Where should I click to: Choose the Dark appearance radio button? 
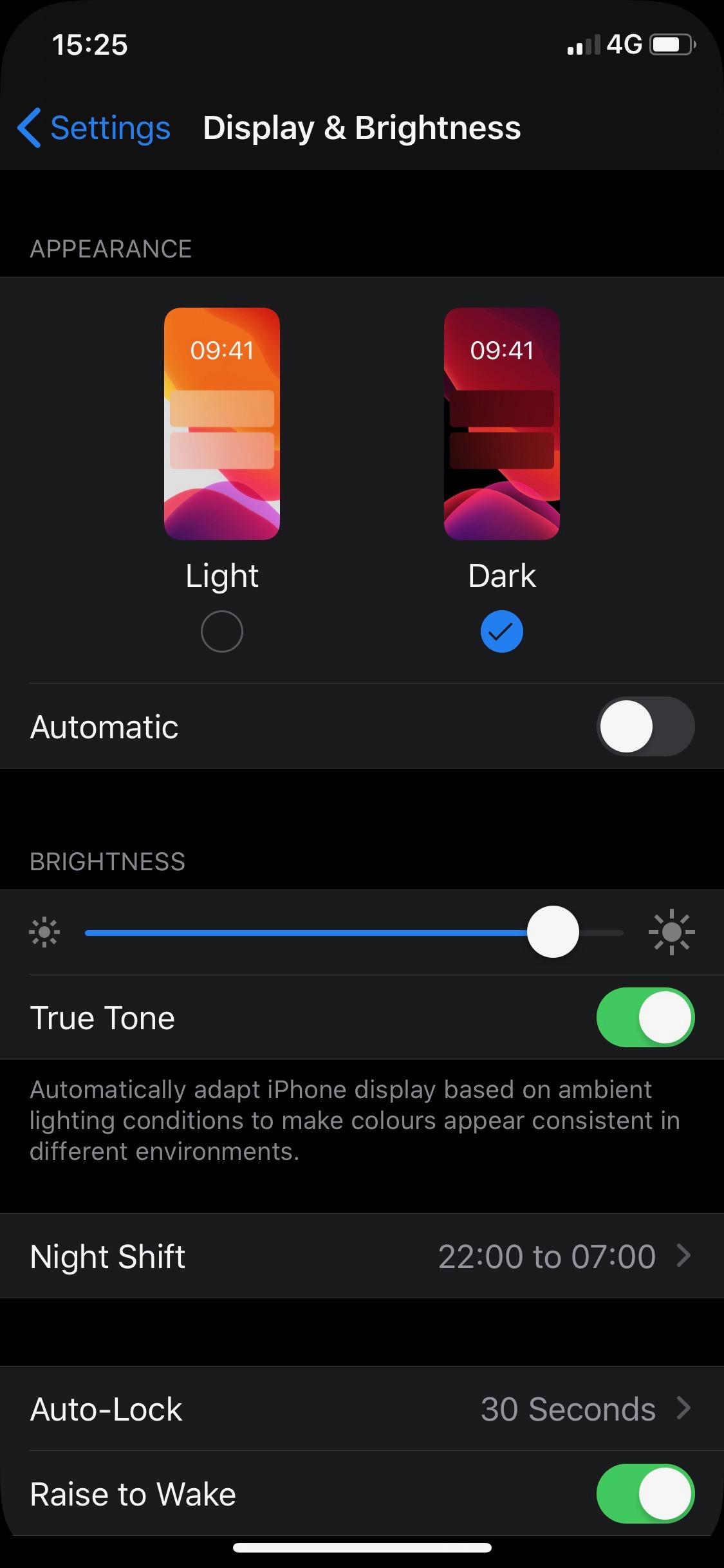[x=501, y=631]
